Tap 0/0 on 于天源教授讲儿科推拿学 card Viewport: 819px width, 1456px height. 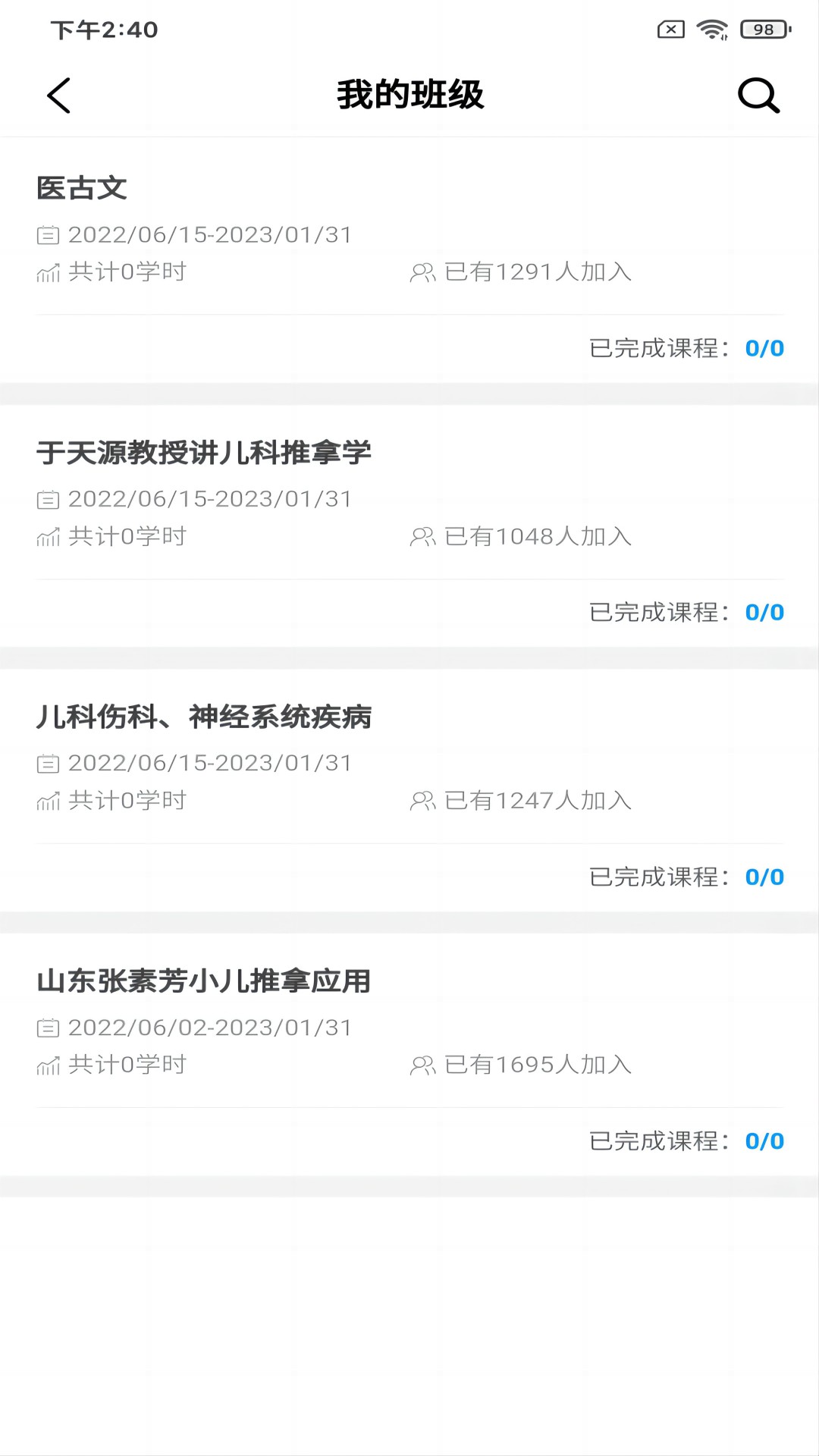click(x=764, y=613)
